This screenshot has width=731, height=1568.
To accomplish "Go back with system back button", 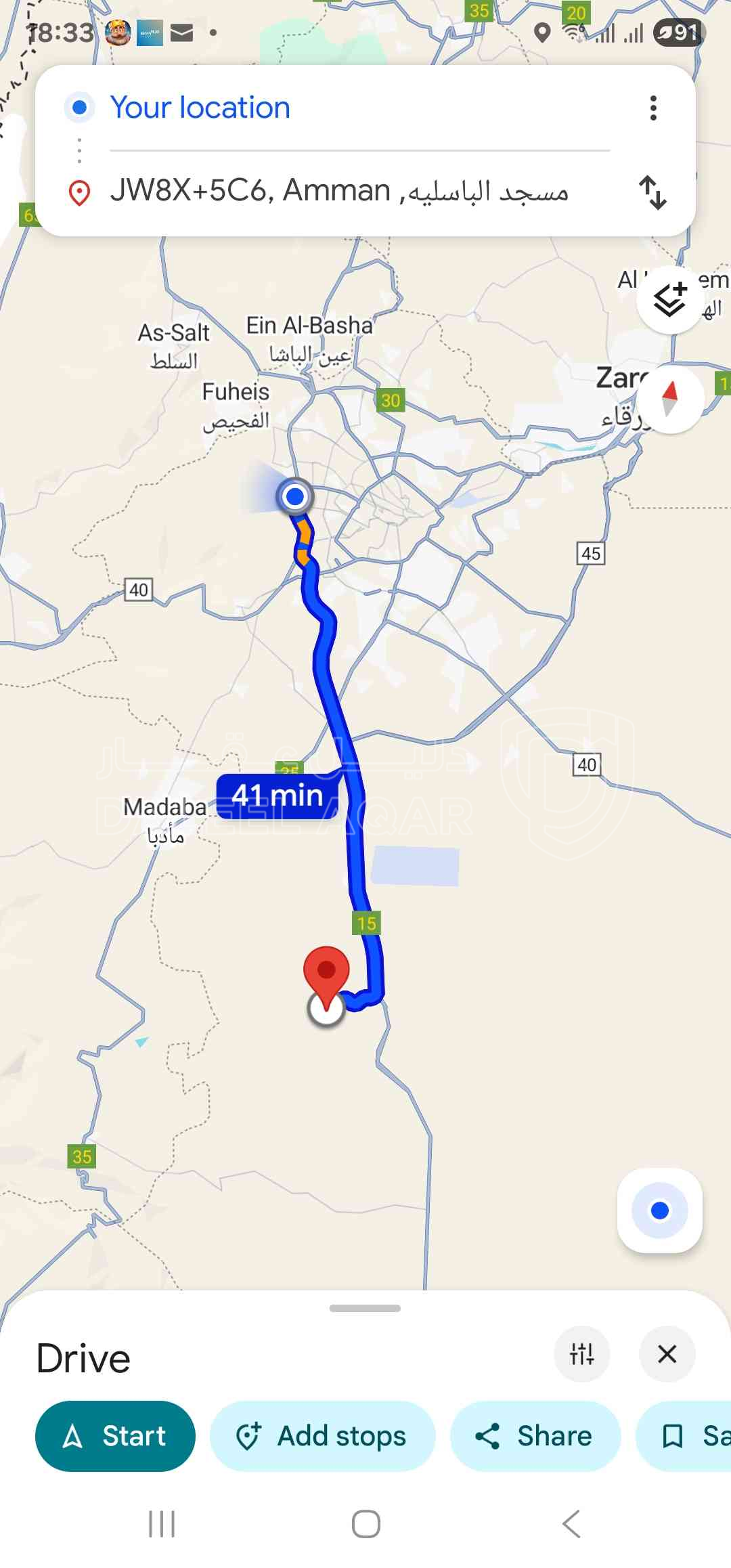I will (x=571, y=1524).
